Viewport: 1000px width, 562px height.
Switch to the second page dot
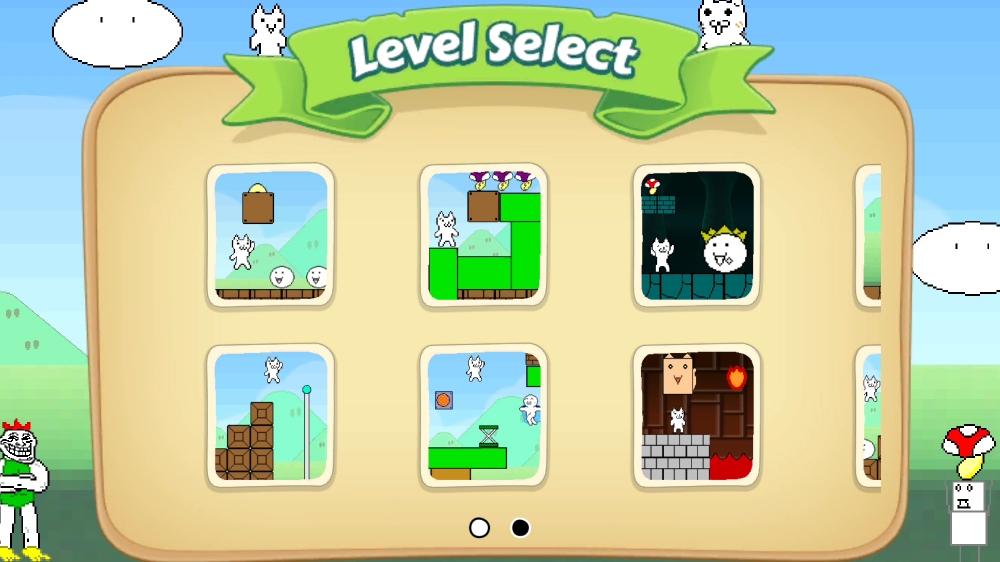coord(520,528)
